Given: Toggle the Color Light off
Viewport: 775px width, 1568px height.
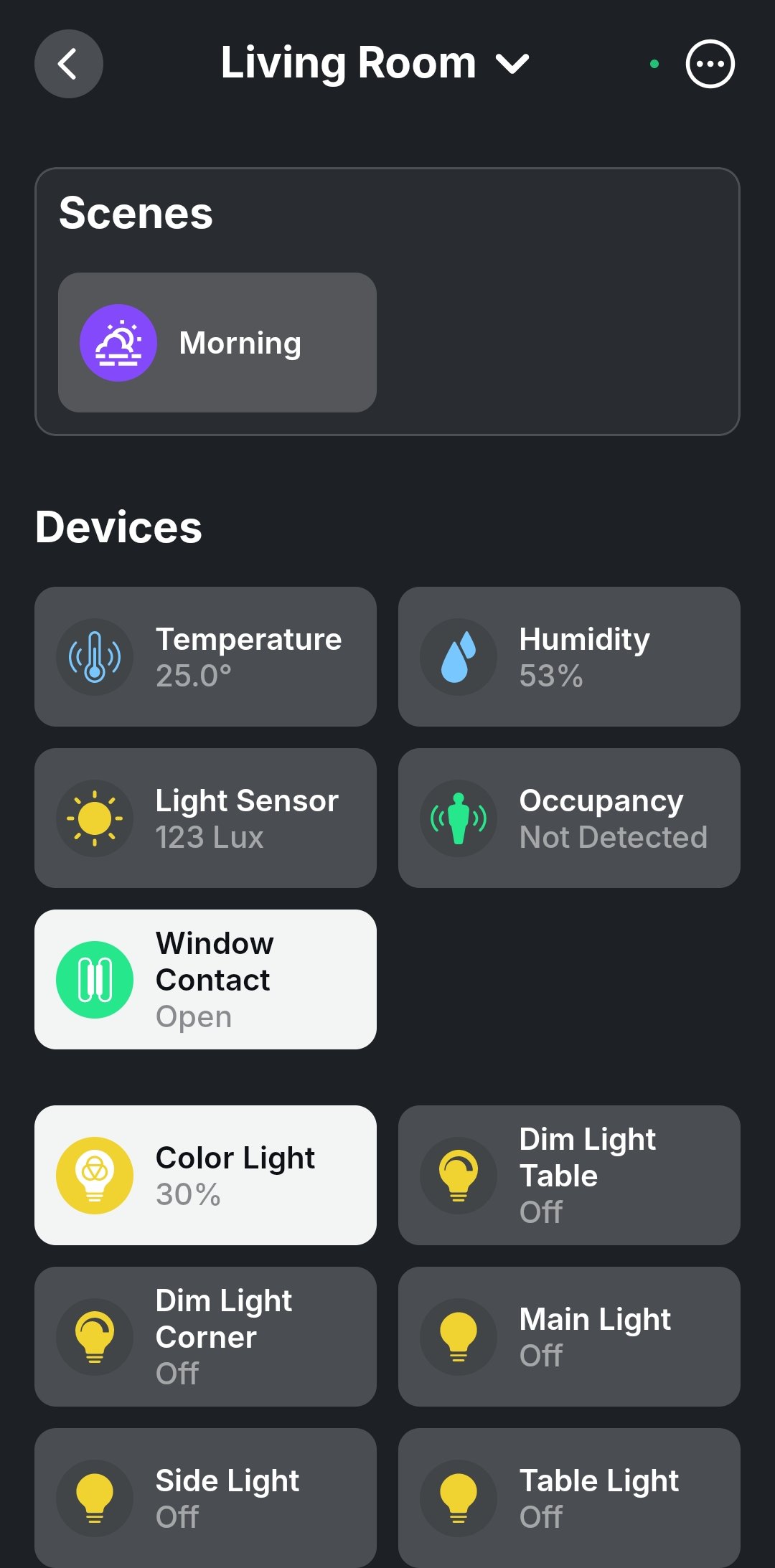Looking at the screenshot, I should point(95,1175).
